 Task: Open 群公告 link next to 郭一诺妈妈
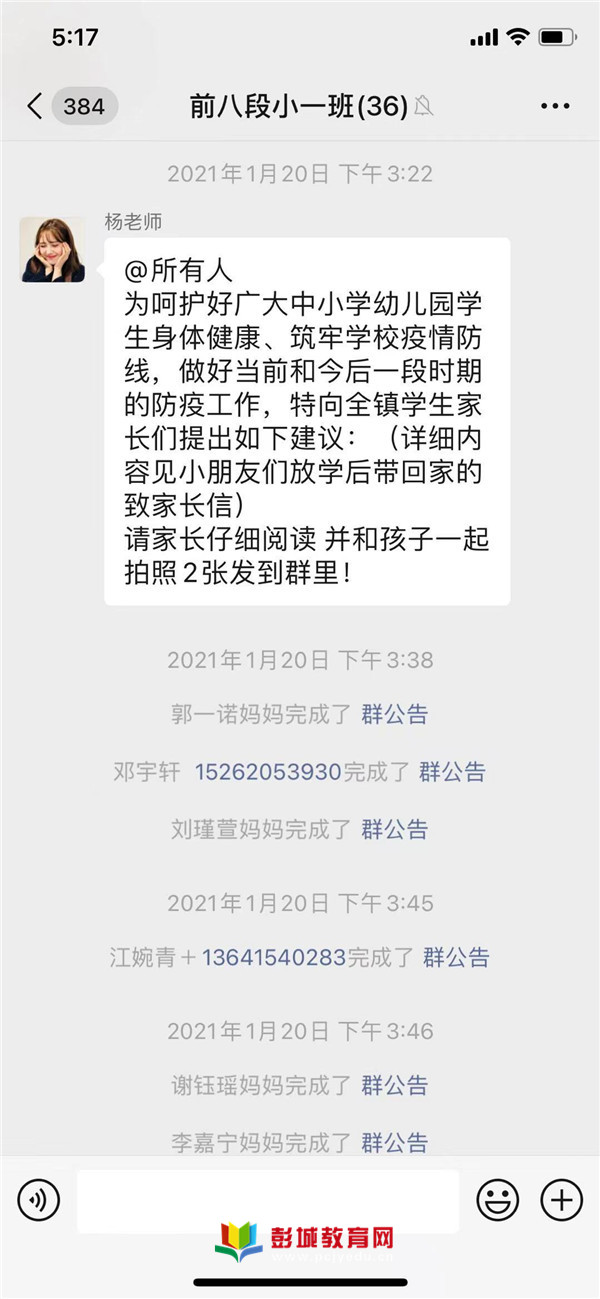394,714
